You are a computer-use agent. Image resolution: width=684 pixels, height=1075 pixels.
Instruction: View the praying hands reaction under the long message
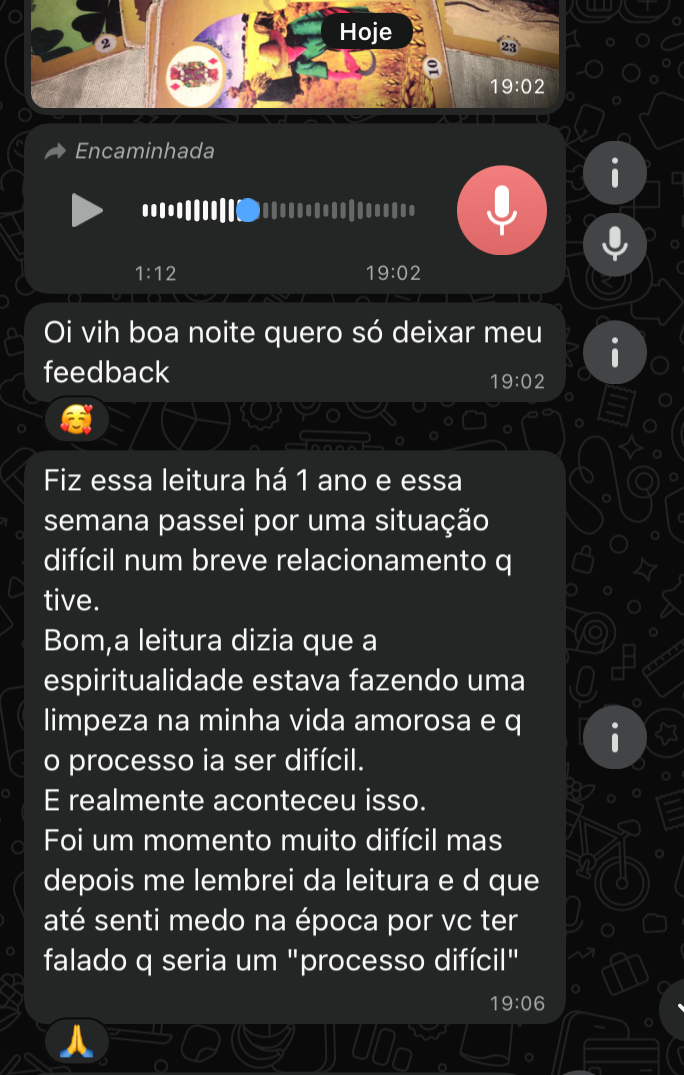[x=76, y=1042]
